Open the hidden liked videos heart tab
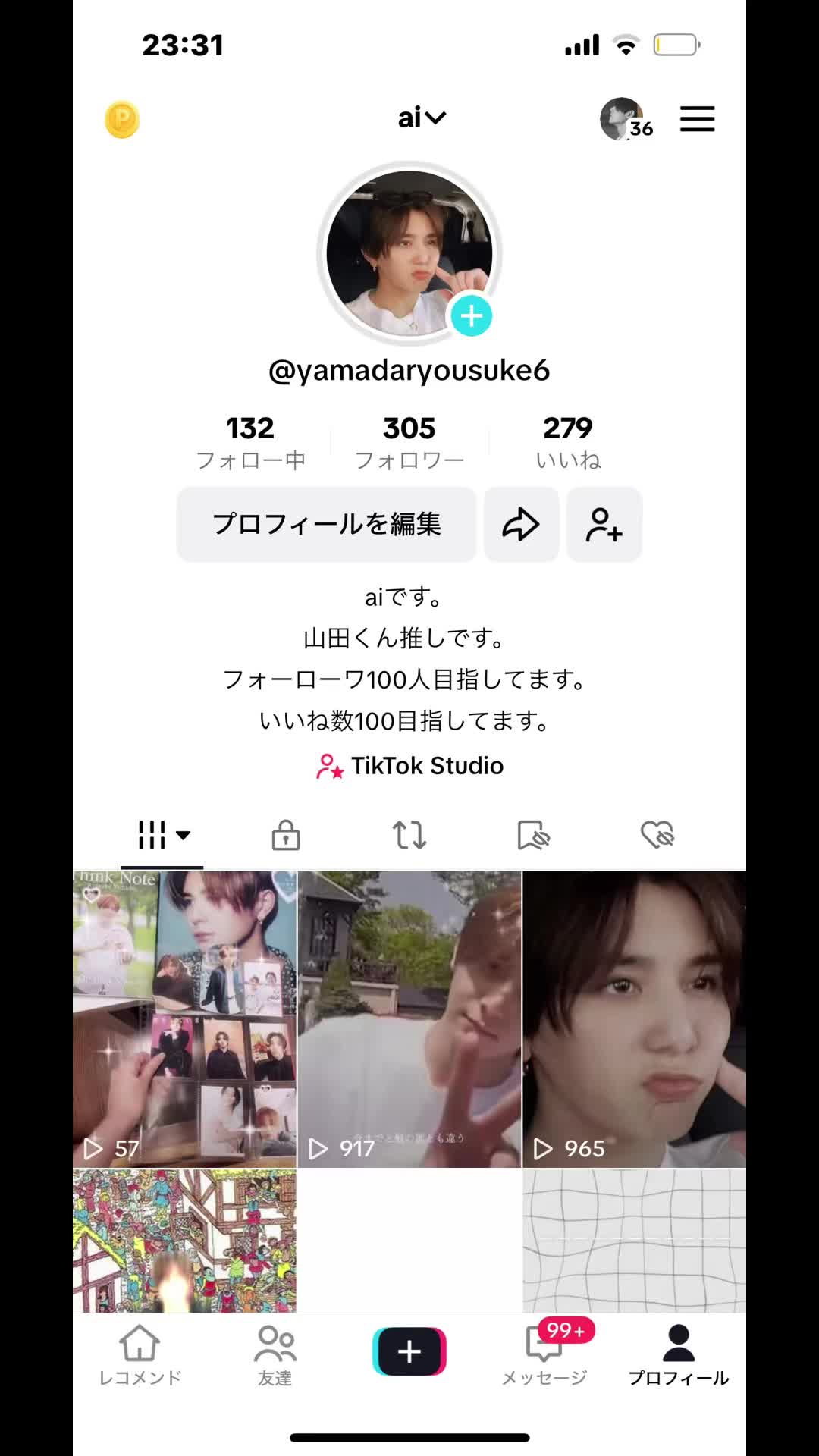The image size is (819, 1456). [657, 835]
